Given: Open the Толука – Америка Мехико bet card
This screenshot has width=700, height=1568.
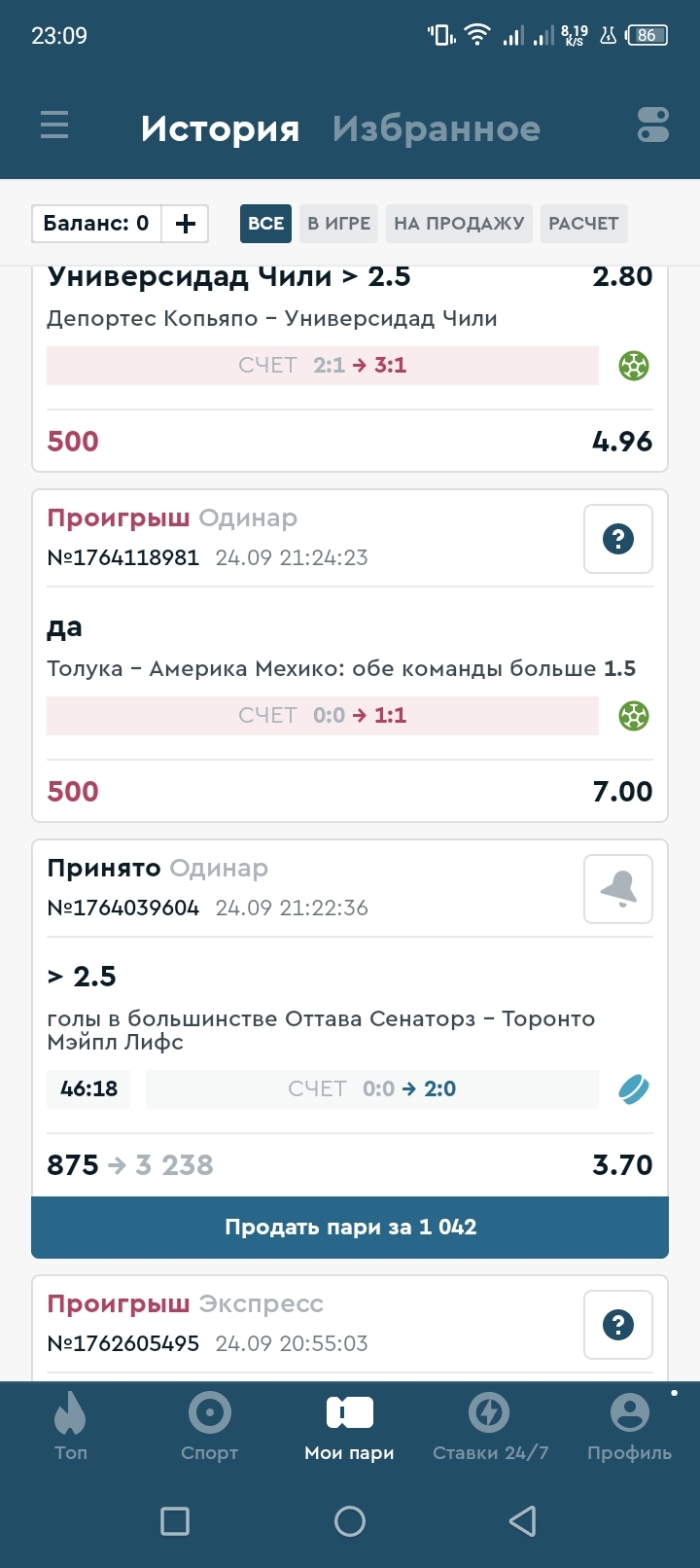Looking at the screenshot, I should (x=350, y=656).
